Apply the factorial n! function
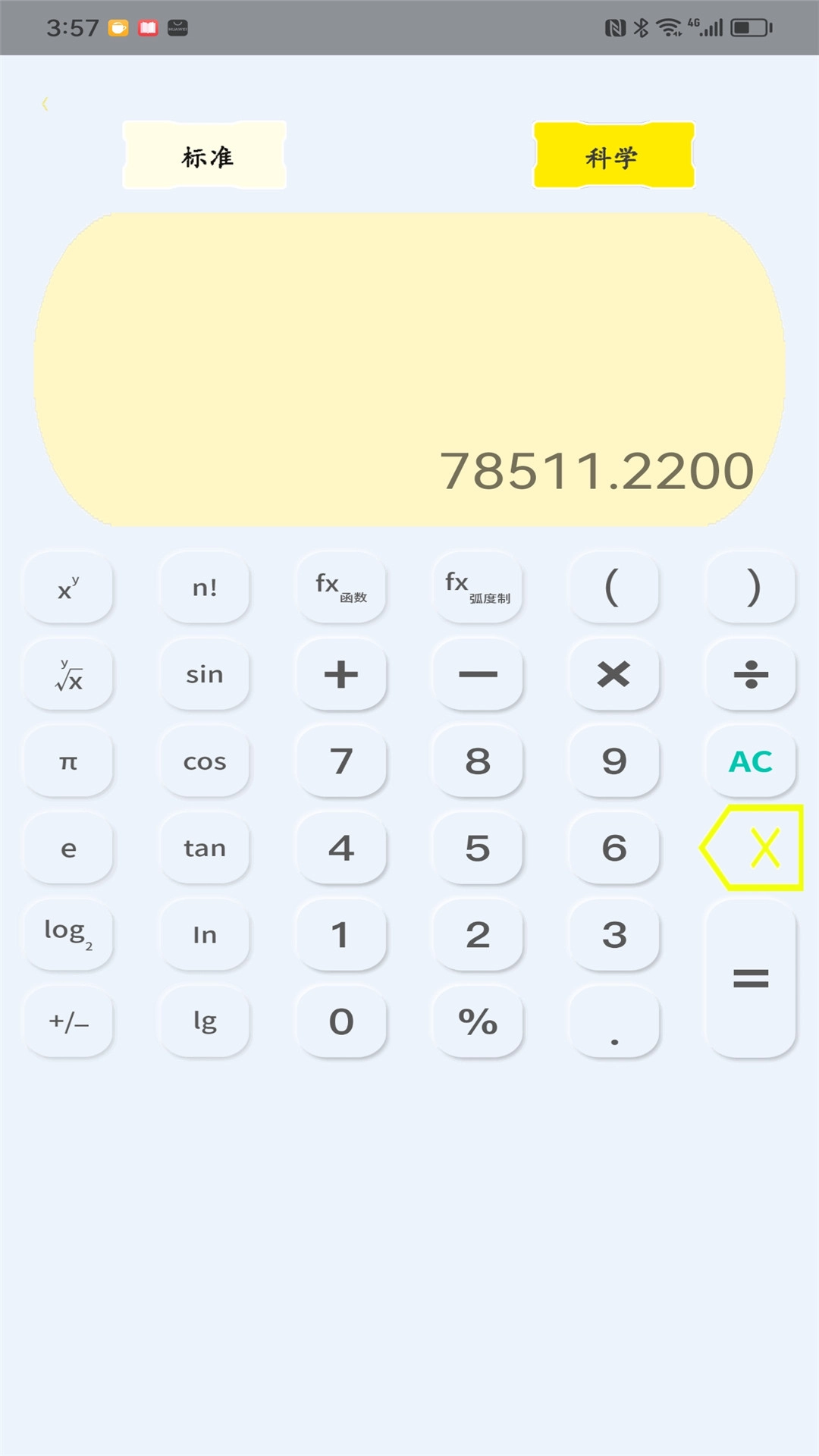 205,588
